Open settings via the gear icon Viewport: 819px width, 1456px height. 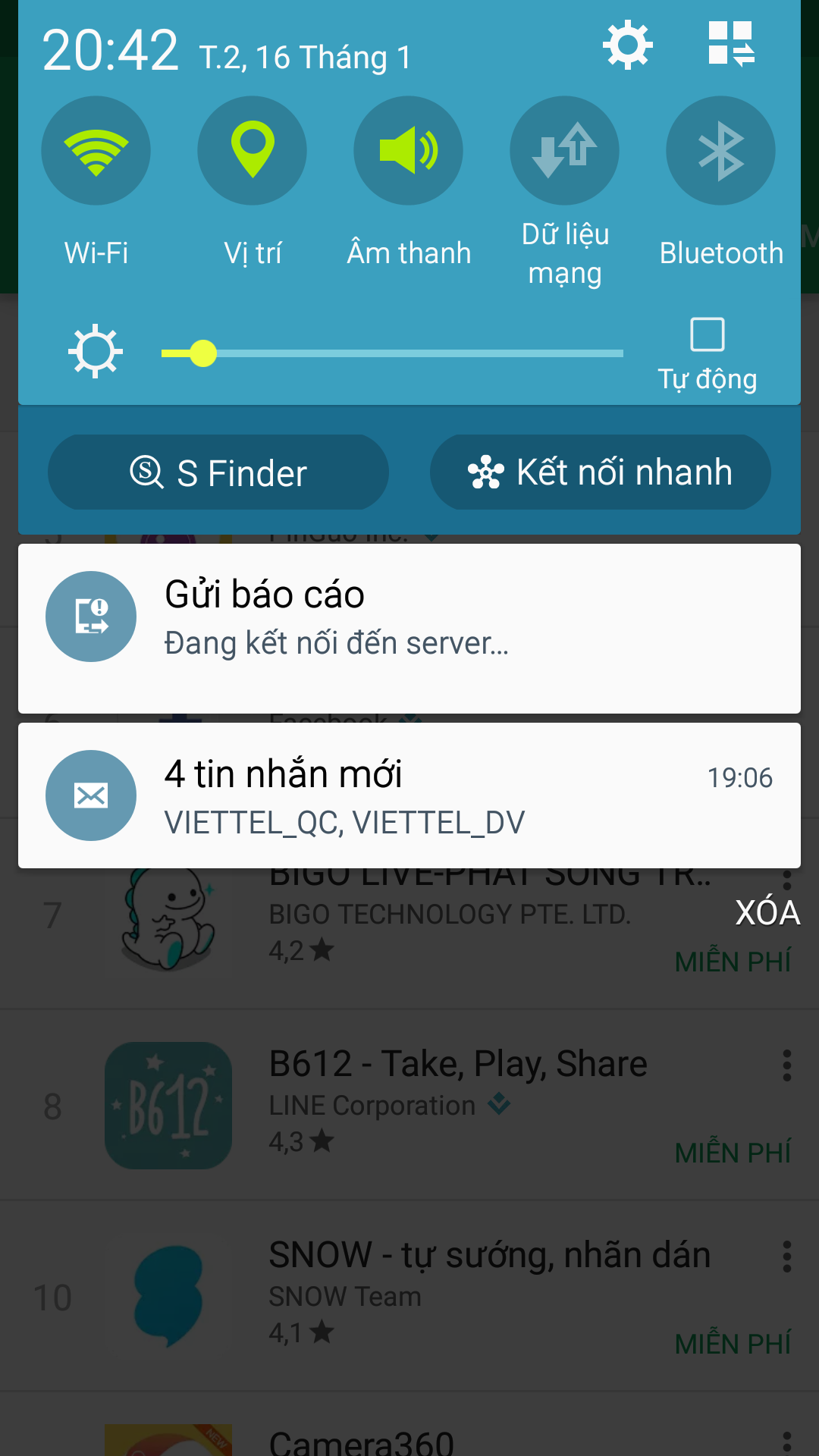point(628,45)
